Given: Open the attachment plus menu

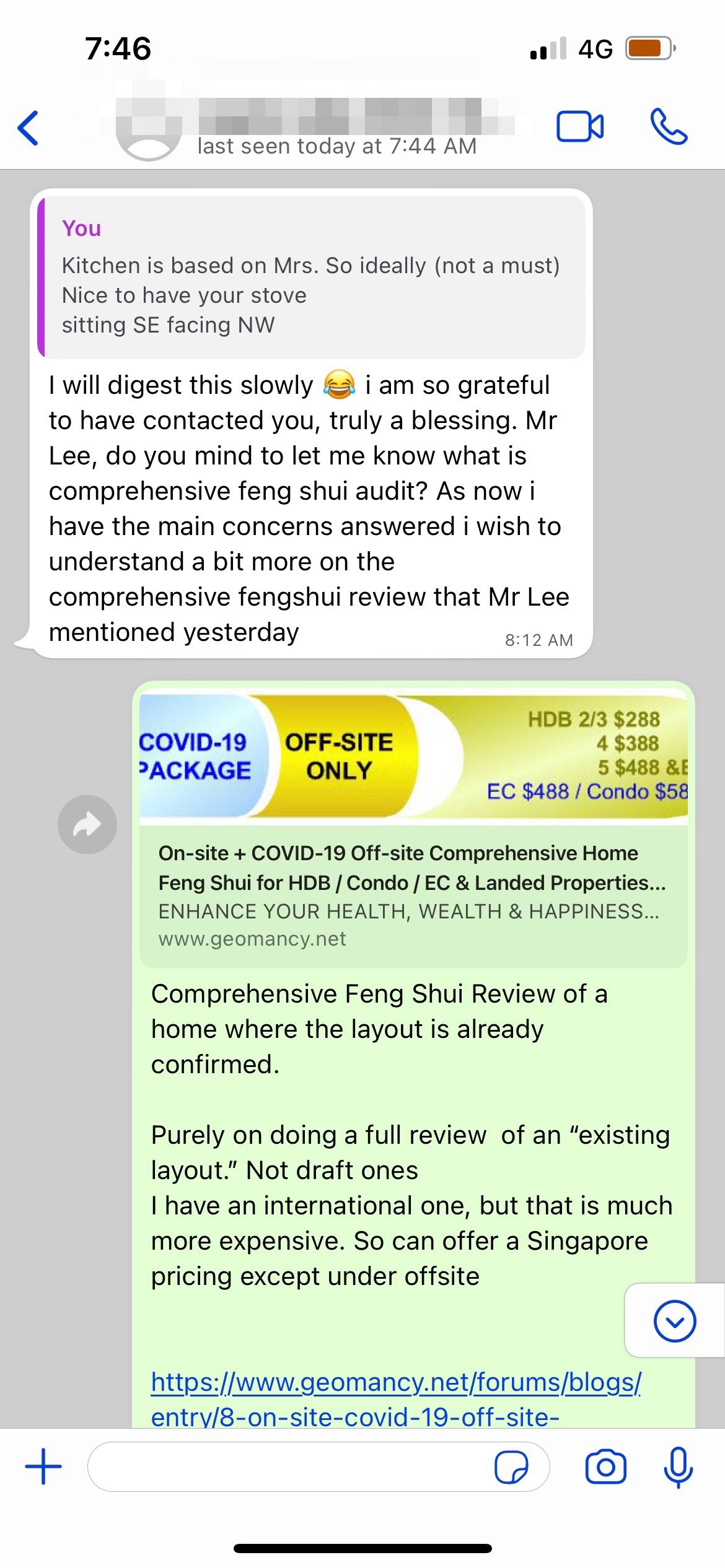Looking at the screenshot, I should (x=43, y=1466).
